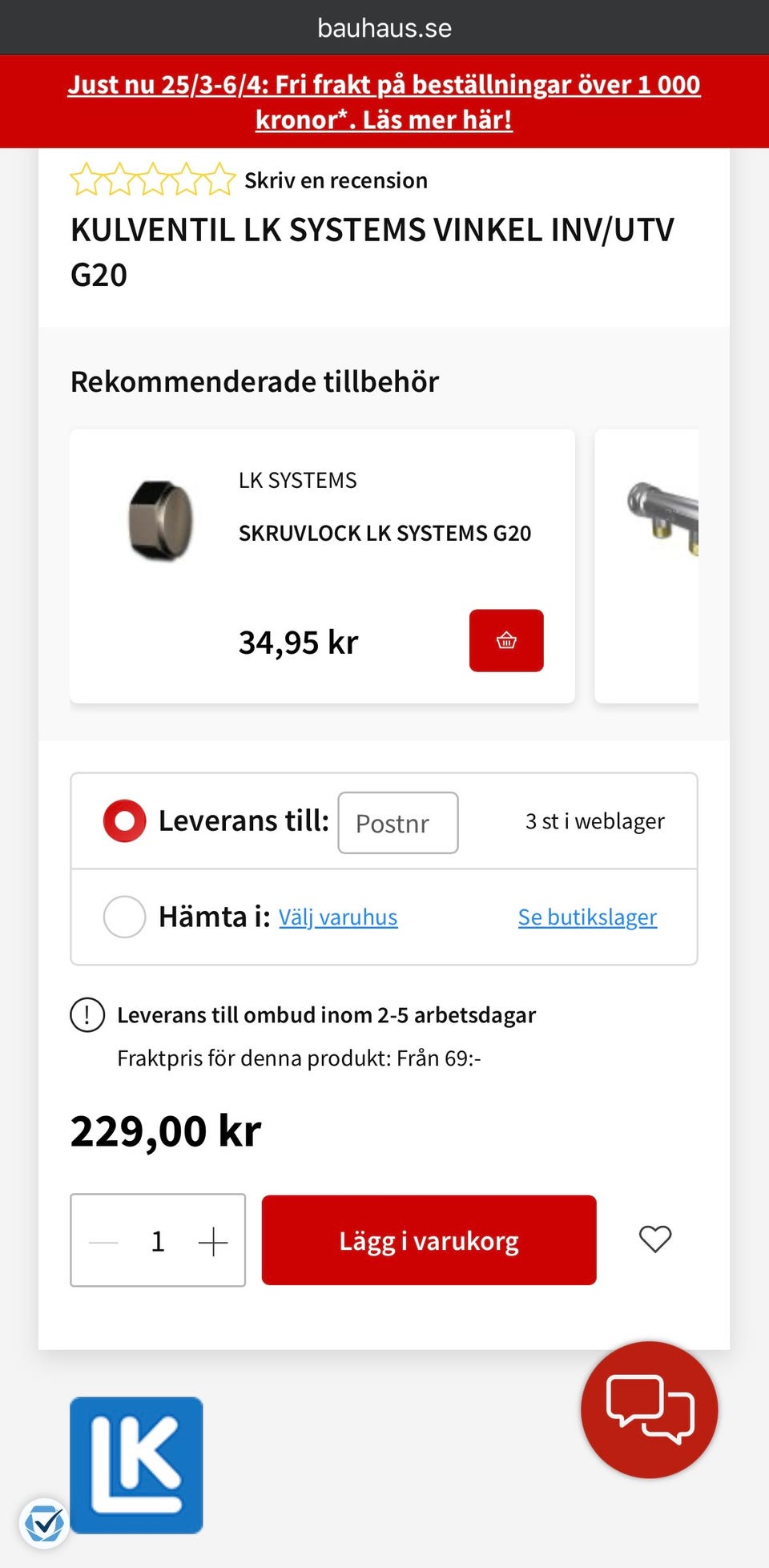
Task: Click the LK Systems brand logo
Action: [x=136, y=1463]
